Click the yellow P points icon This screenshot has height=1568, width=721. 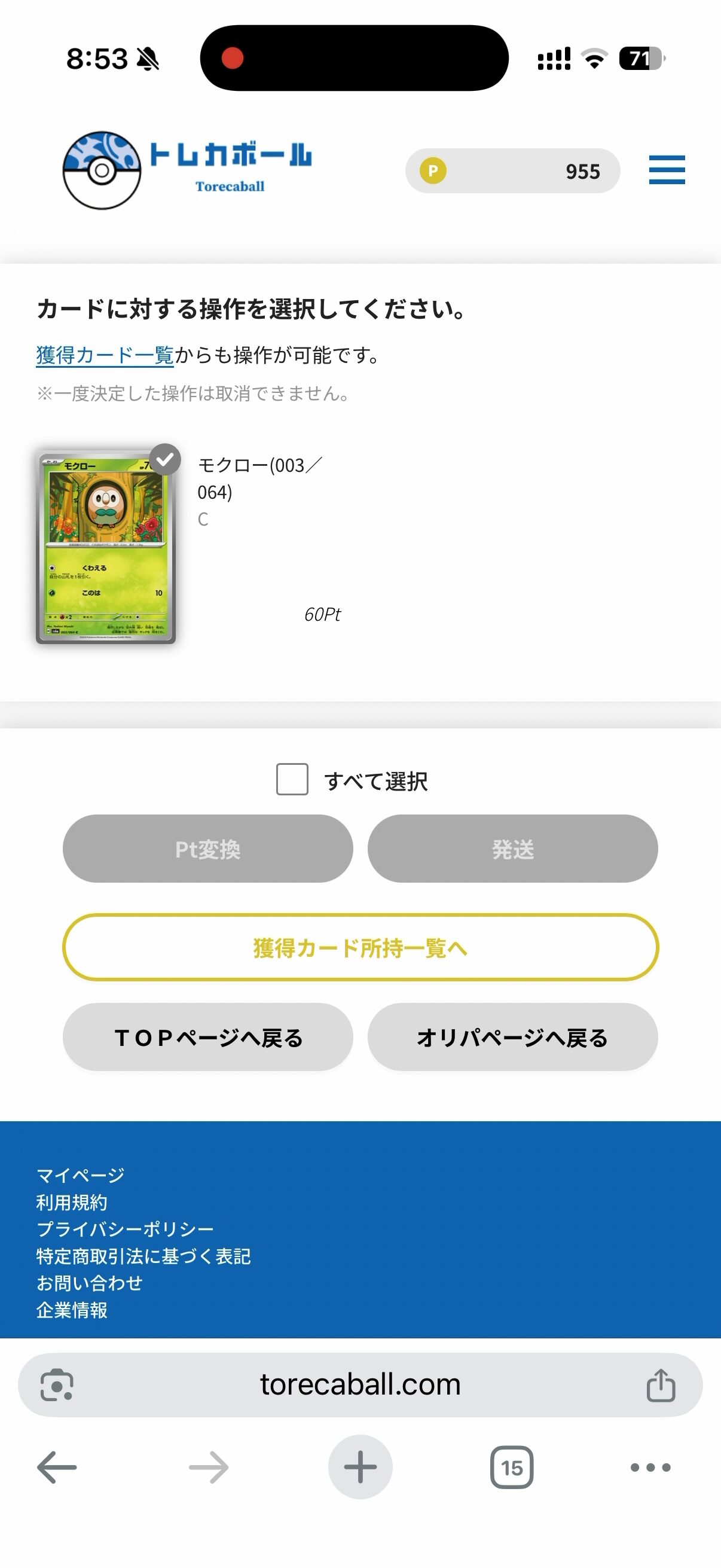click(x=433, y=171)
